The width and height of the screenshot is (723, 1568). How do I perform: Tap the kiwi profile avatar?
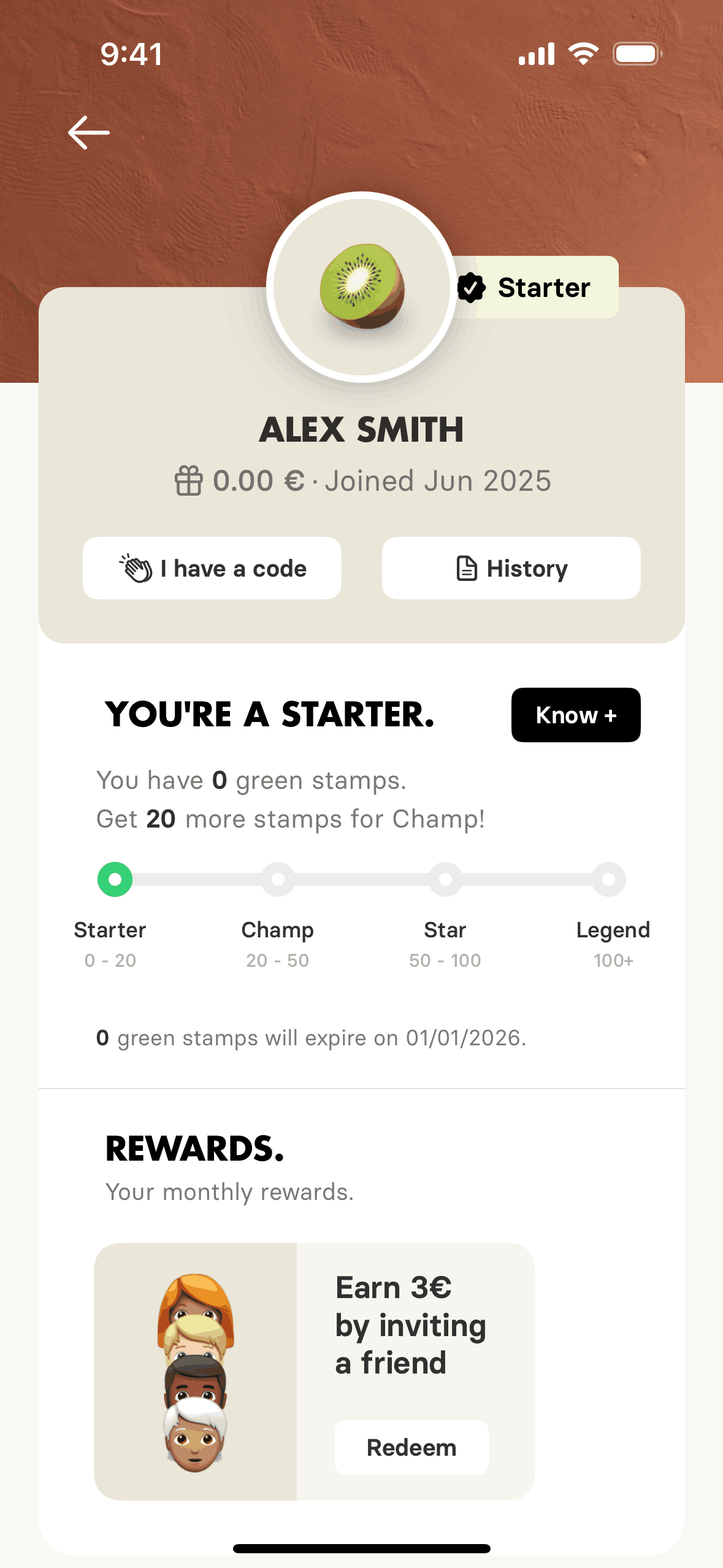361,285
